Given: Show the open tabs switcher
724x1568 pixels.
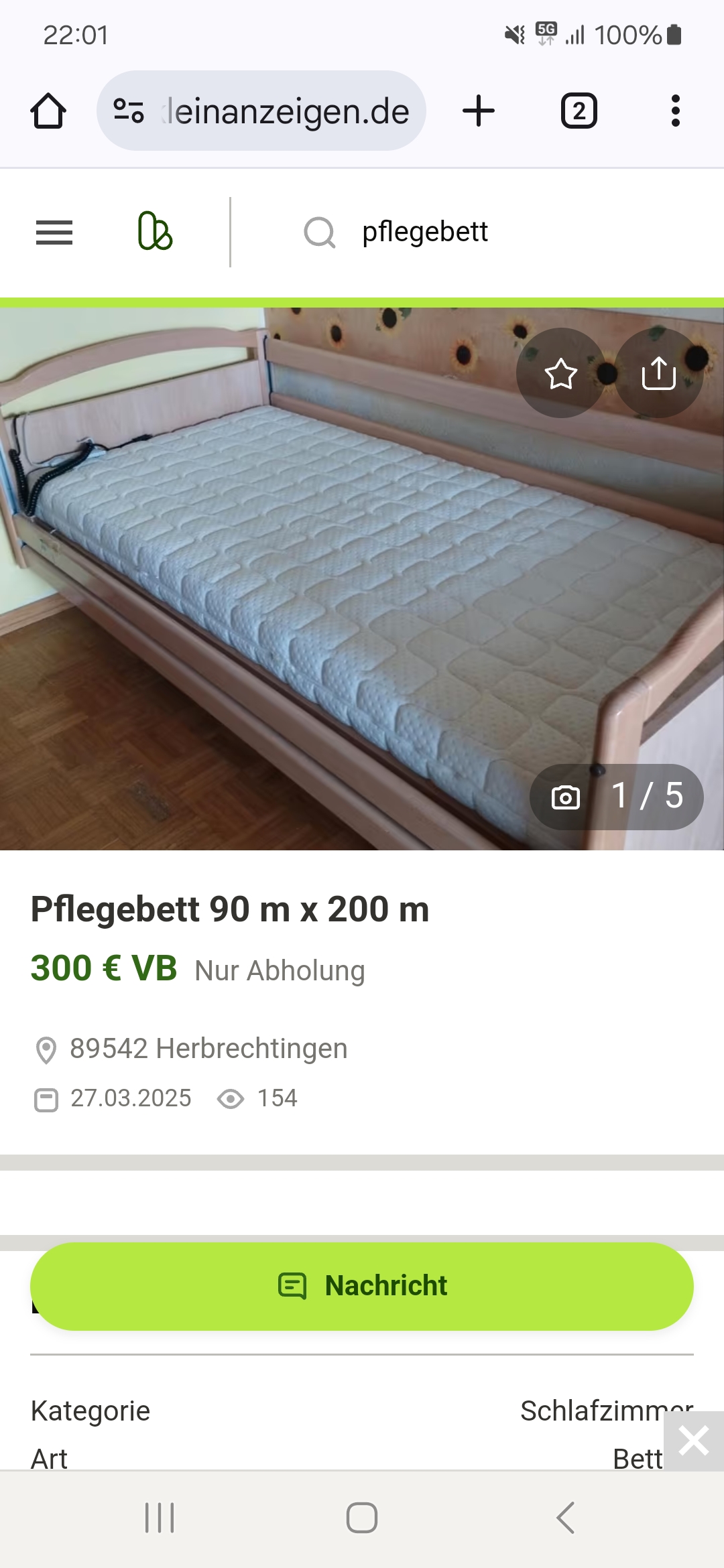Looking at the screenshot, I should pos(579,111).
